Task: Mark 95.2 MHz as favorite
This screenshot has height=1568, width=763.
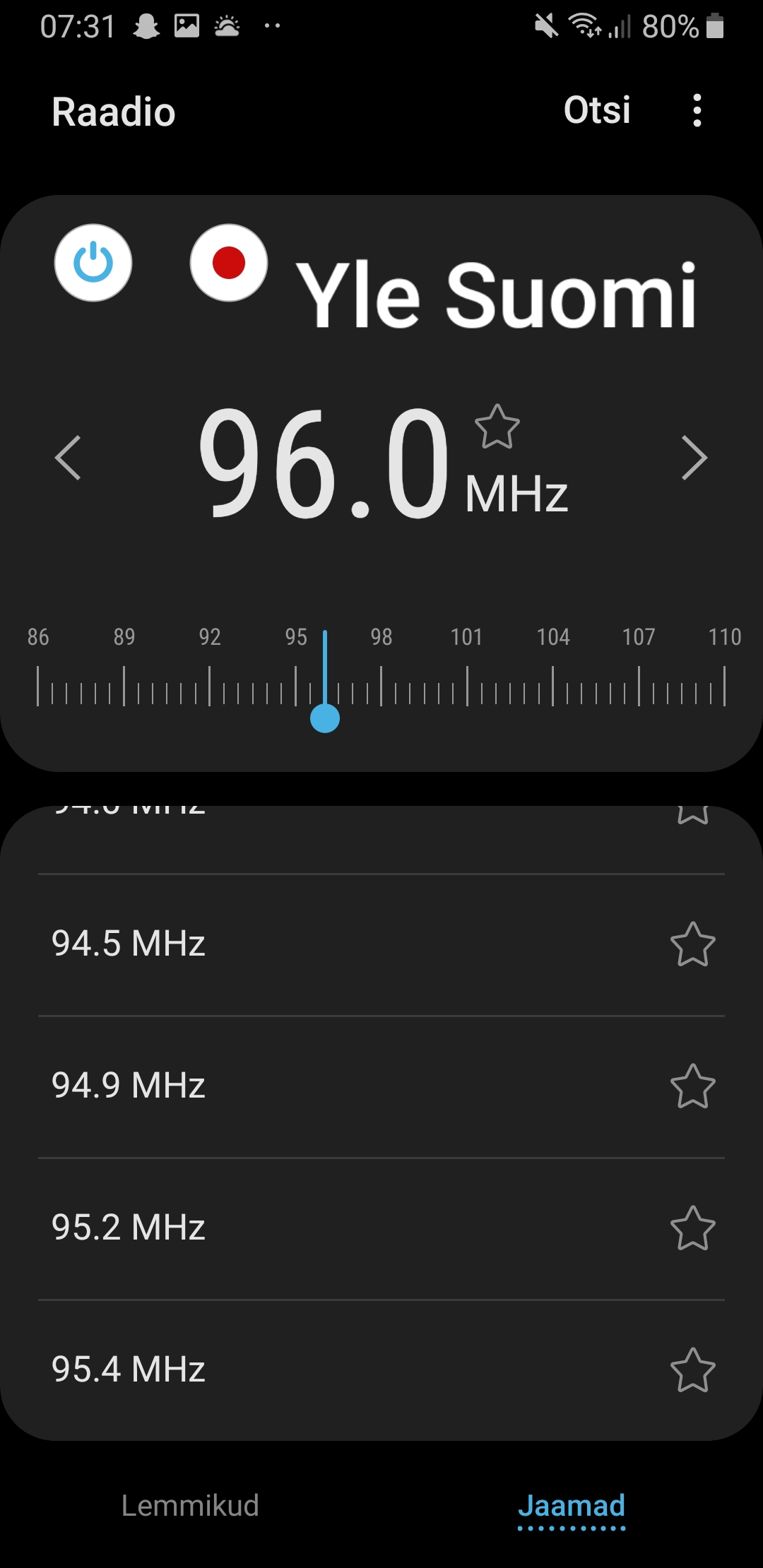Action: pyautogui.click(x=692, y=1228)
